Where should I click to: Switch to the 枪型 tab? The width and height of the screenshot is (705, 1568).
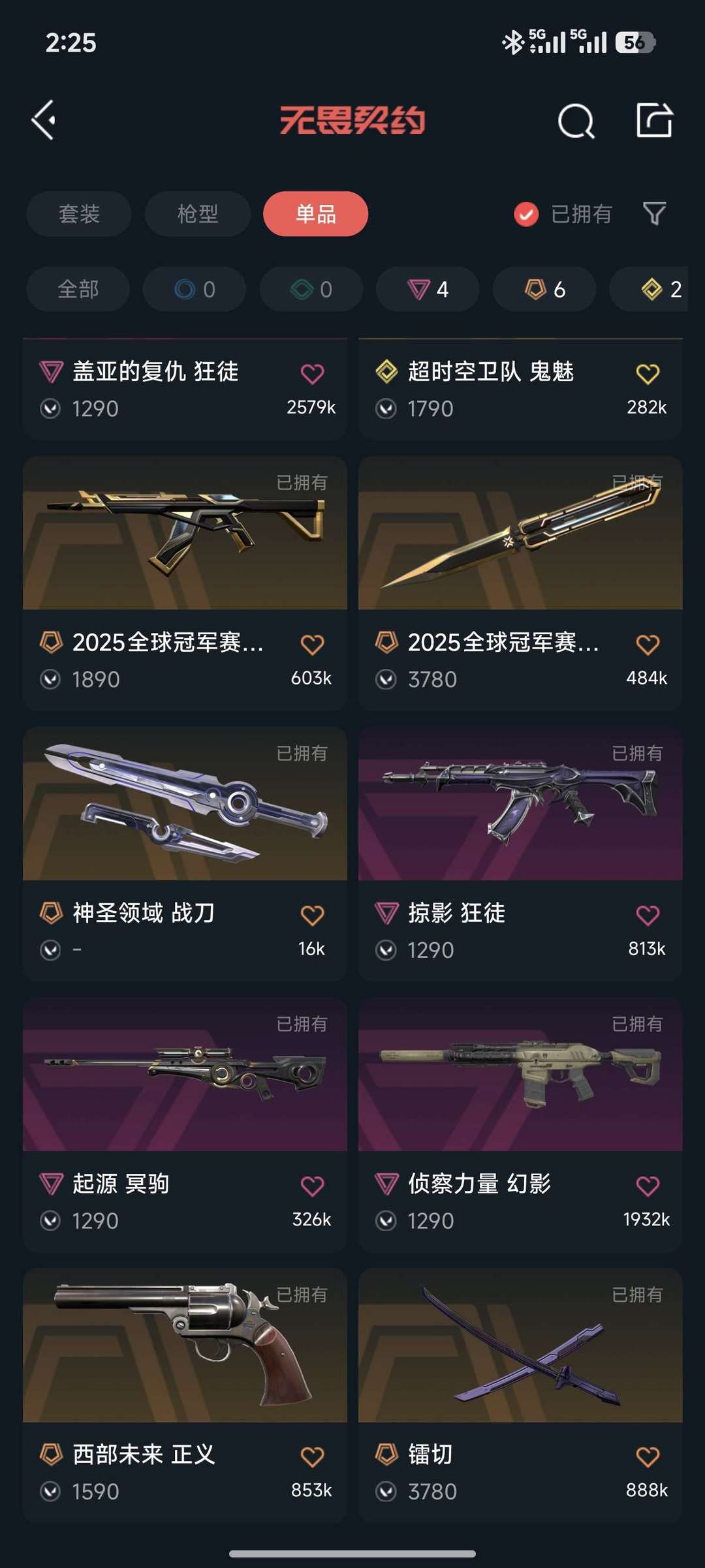197,214
